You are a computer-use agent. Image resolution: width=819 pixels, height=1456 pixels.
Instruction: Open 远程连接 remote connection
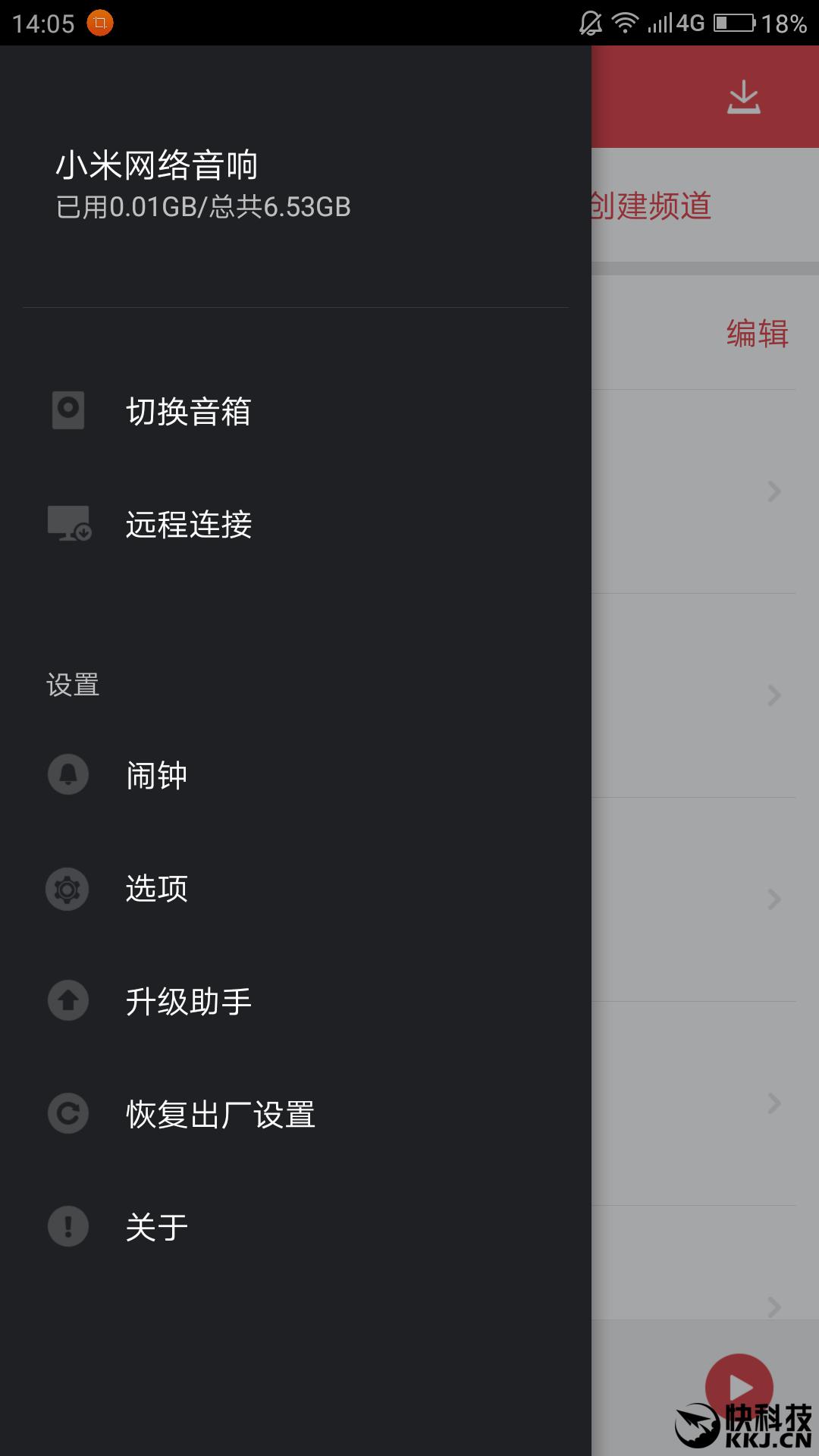tap(296, 524)
